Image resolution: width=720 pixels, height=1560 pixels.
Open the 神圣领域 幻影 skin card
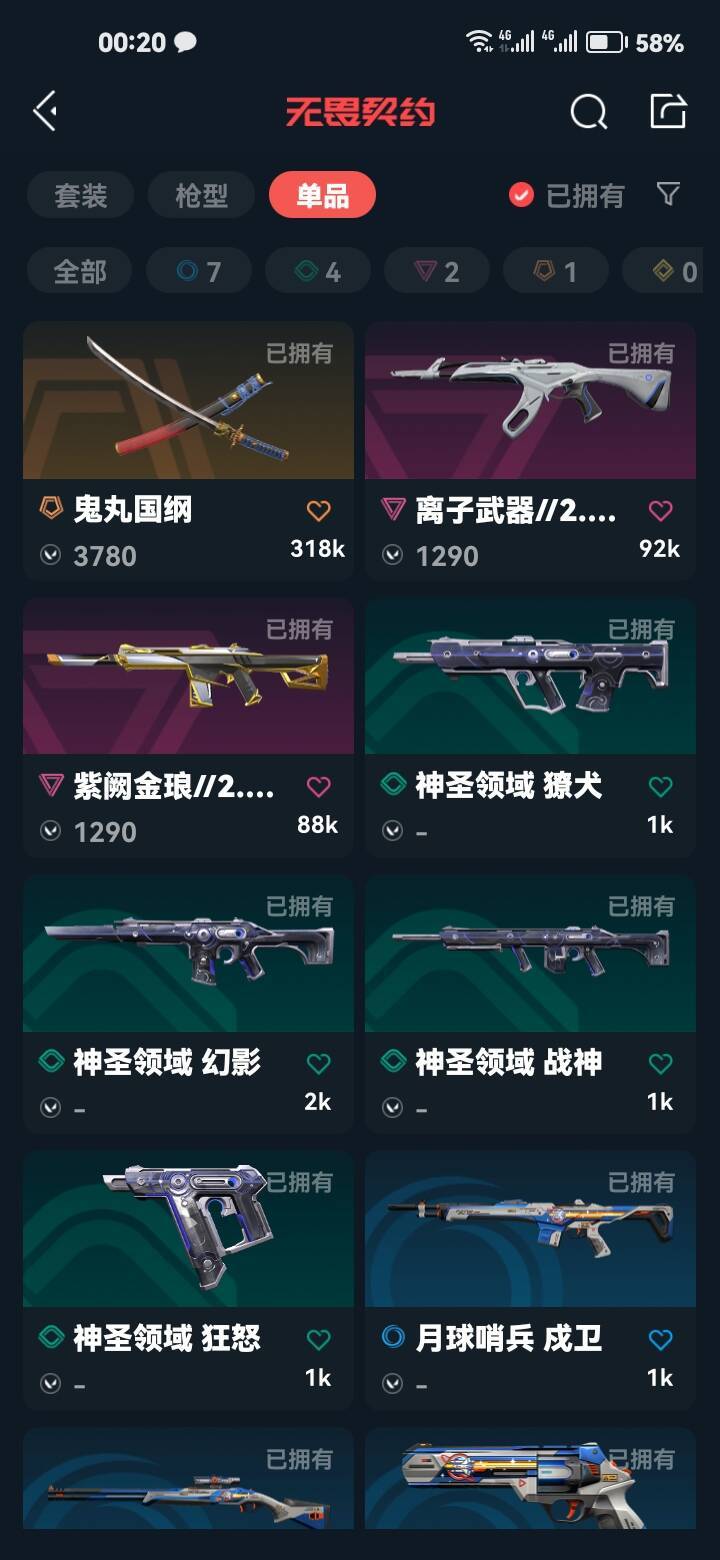pos(188,1003)
